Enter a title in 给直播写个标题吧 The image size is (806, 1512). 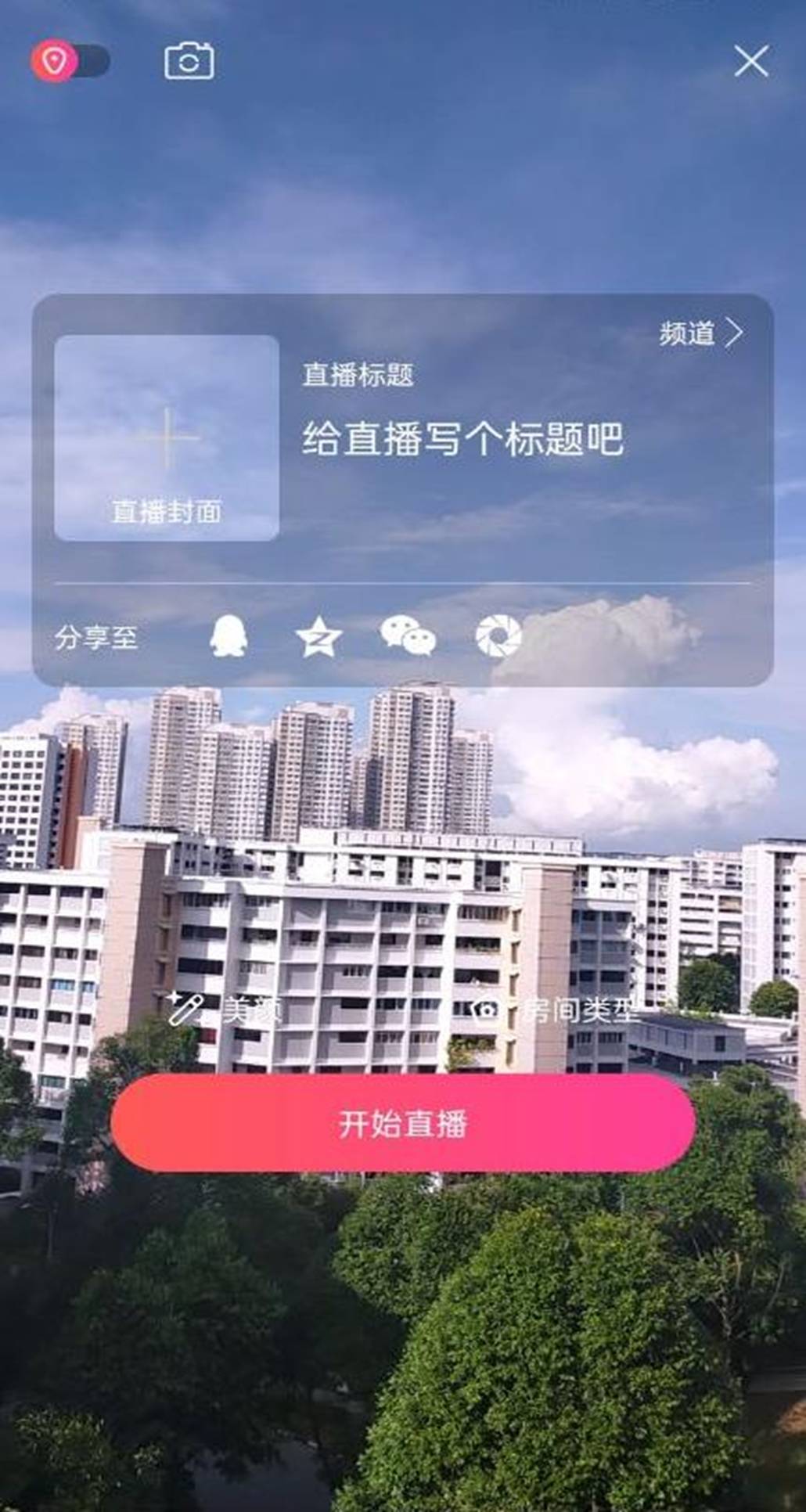(x=462, y=439)
